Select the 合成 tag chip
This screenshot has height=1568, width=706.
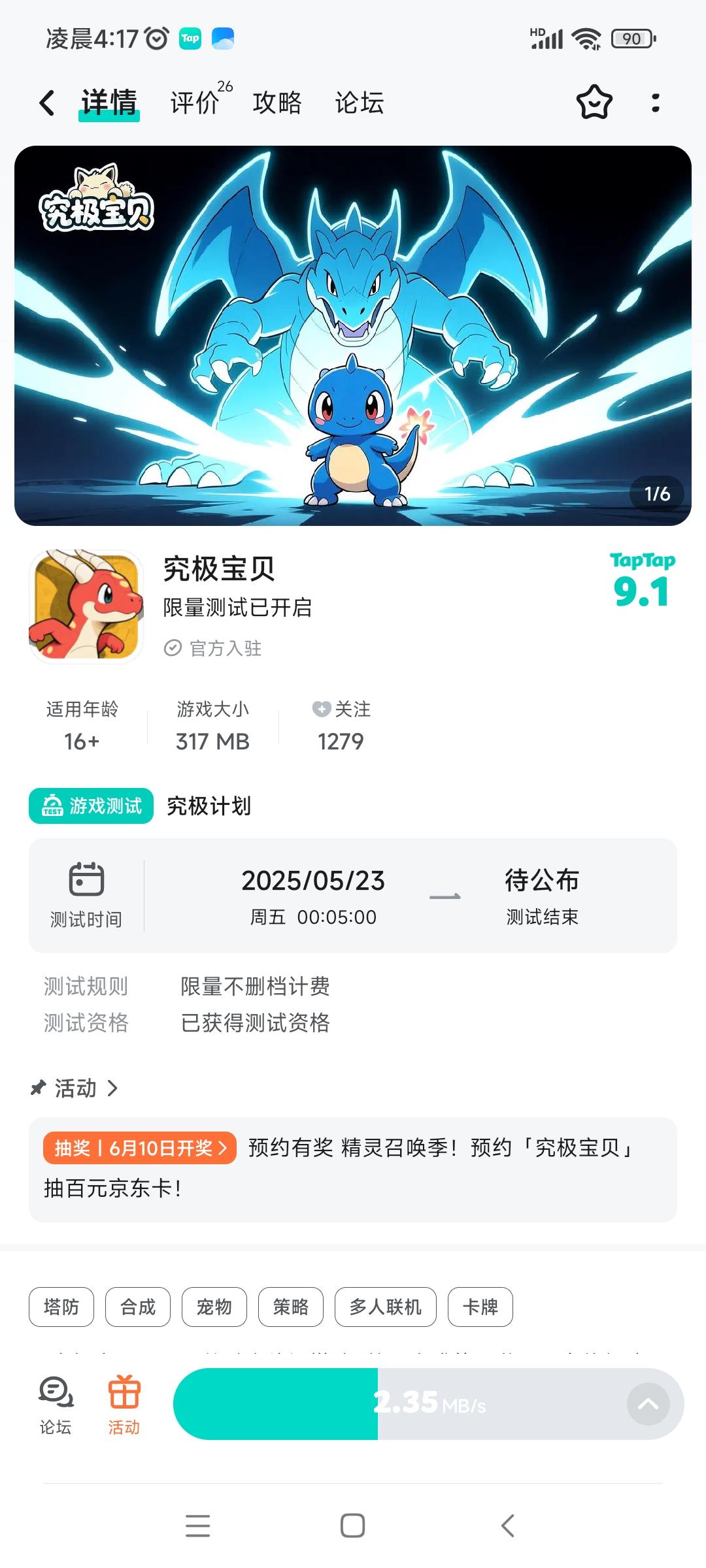point(138,1307)
